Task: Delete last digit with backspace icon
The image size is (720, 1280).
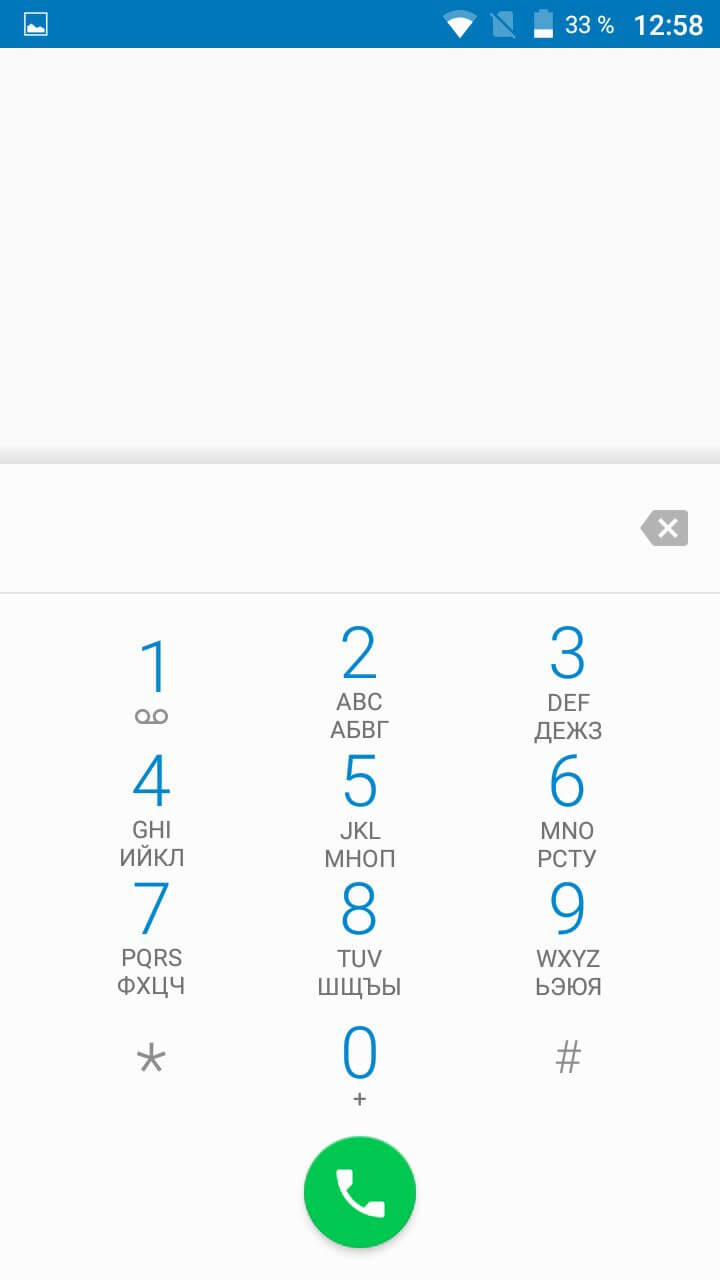Action: point(665,528)
